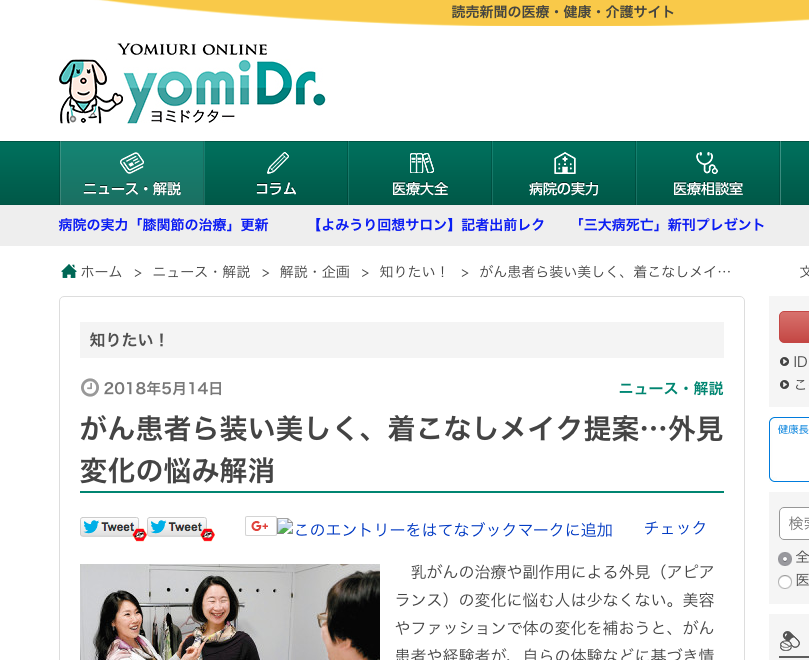Open the 医療大全 section
This screenshot has width=809, height=660.
(x=420, y=174)
